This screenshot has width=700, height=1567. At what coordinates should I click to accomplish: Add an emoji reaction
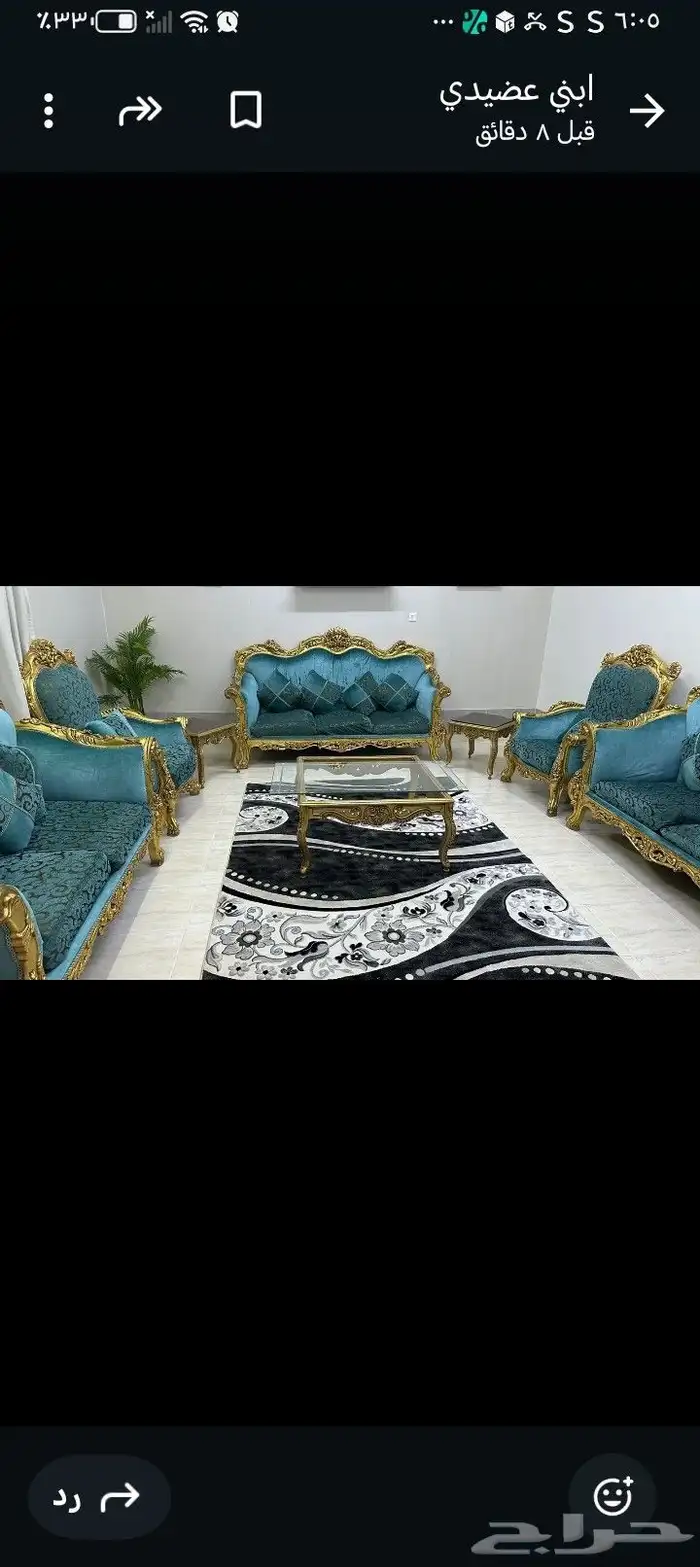coord(613,1496)
